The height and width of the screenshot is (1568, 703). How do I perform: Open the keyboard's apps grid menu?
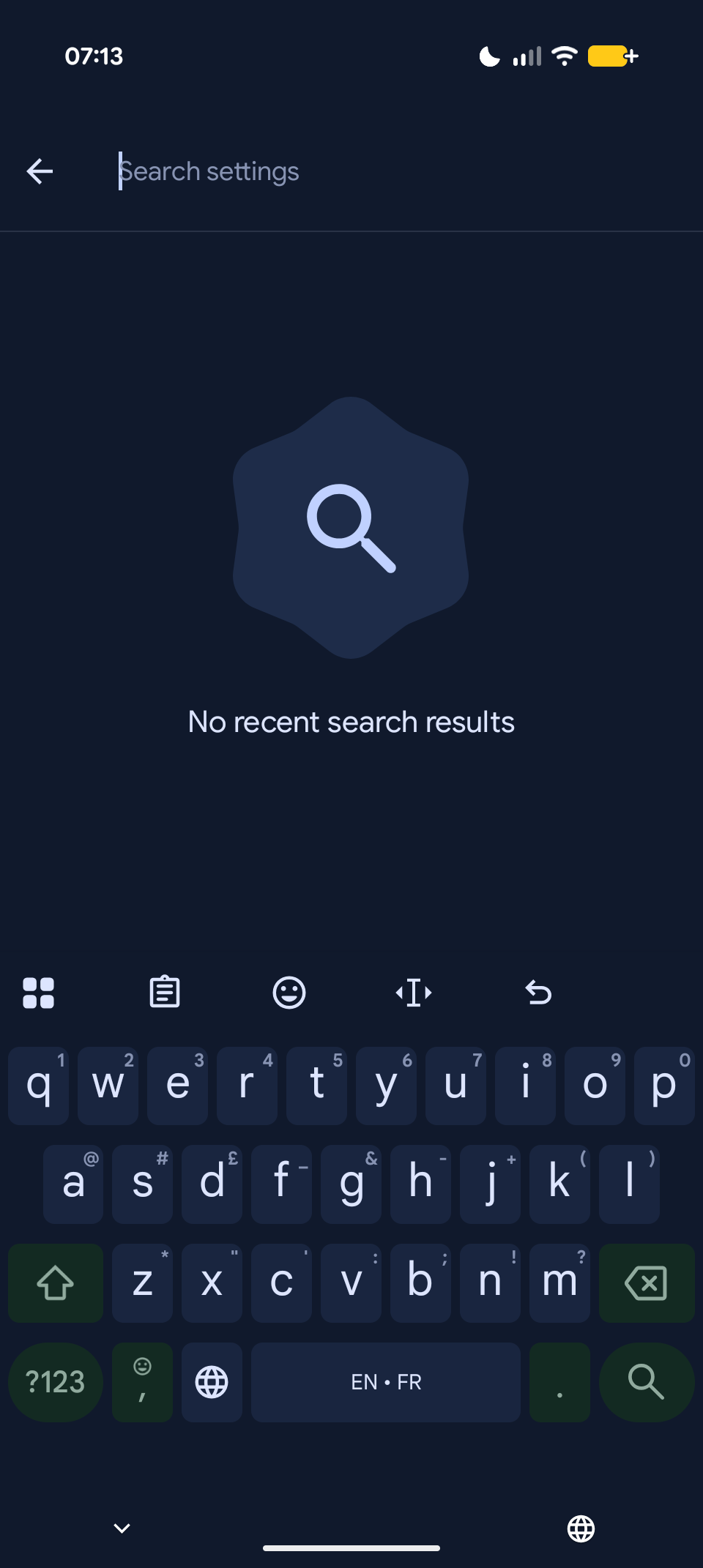(39, 993)
